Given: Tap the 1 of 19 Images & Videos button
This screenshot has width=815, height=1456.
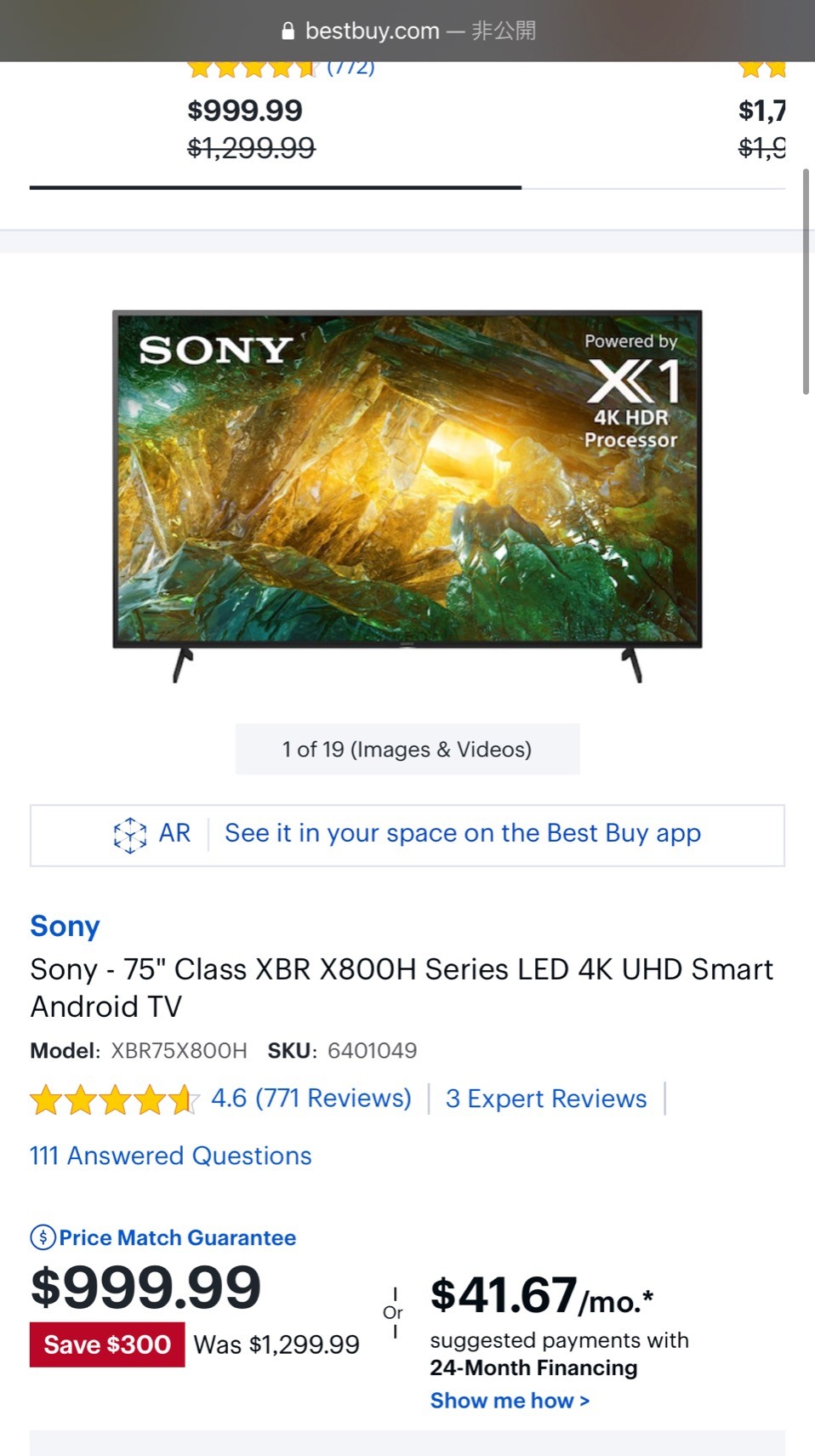Looking at the screenshot, I should coord(407,749).
